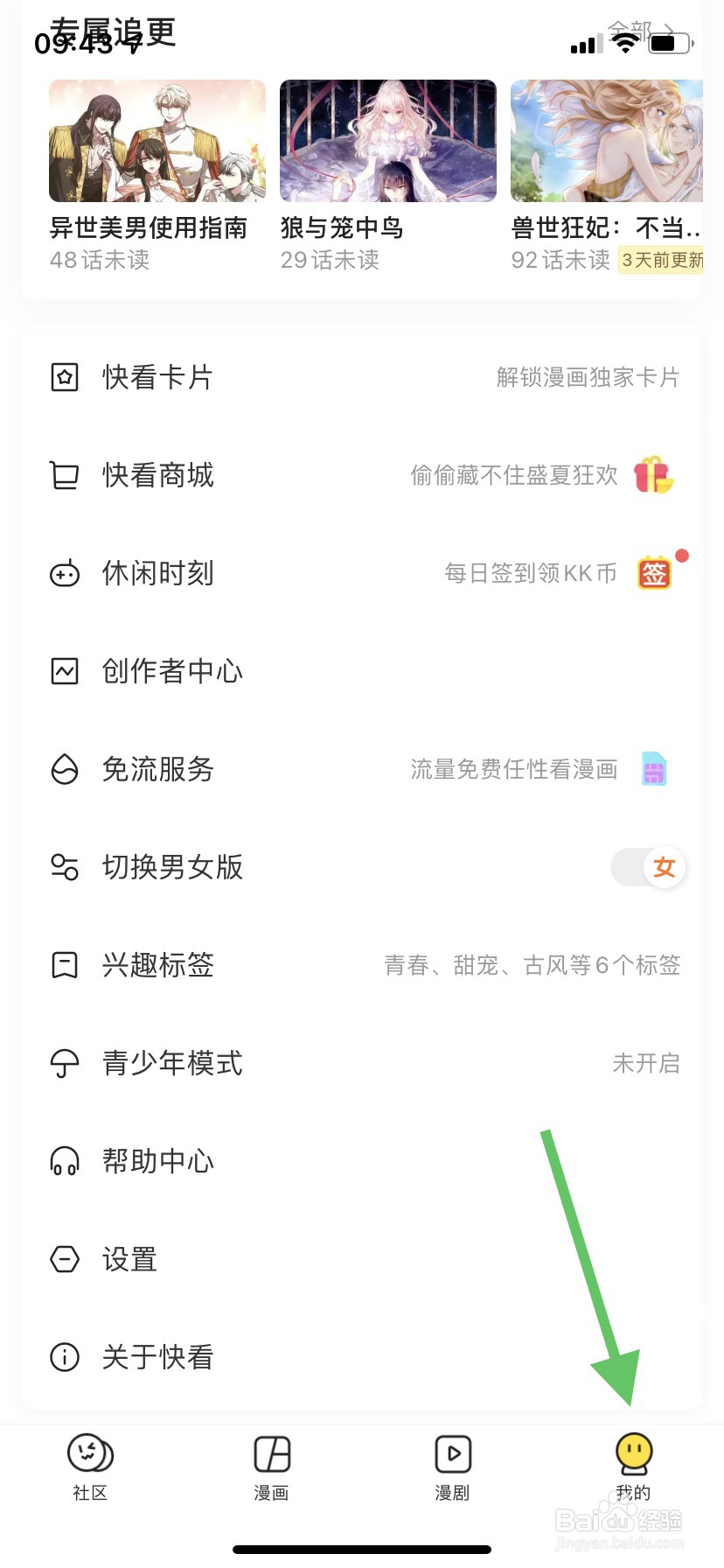Open 创作者中心
724x1568 pixels.
pos(362,671)
